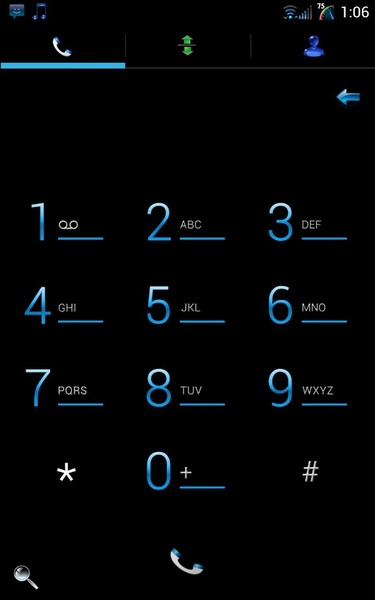Tap the star key

[66, 471]
